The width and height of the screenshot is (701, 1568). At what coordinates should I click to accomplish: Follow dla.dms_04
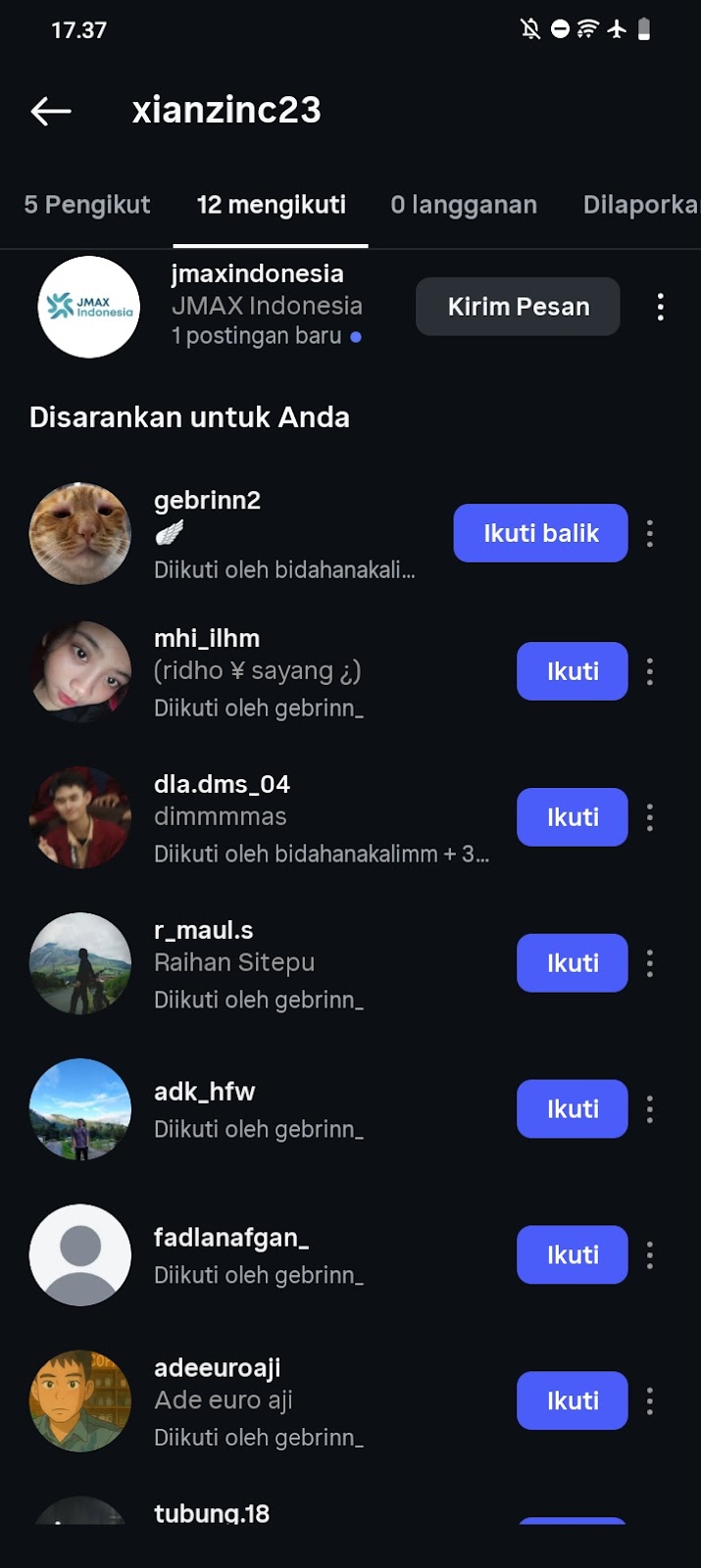(x=572, y=817)
